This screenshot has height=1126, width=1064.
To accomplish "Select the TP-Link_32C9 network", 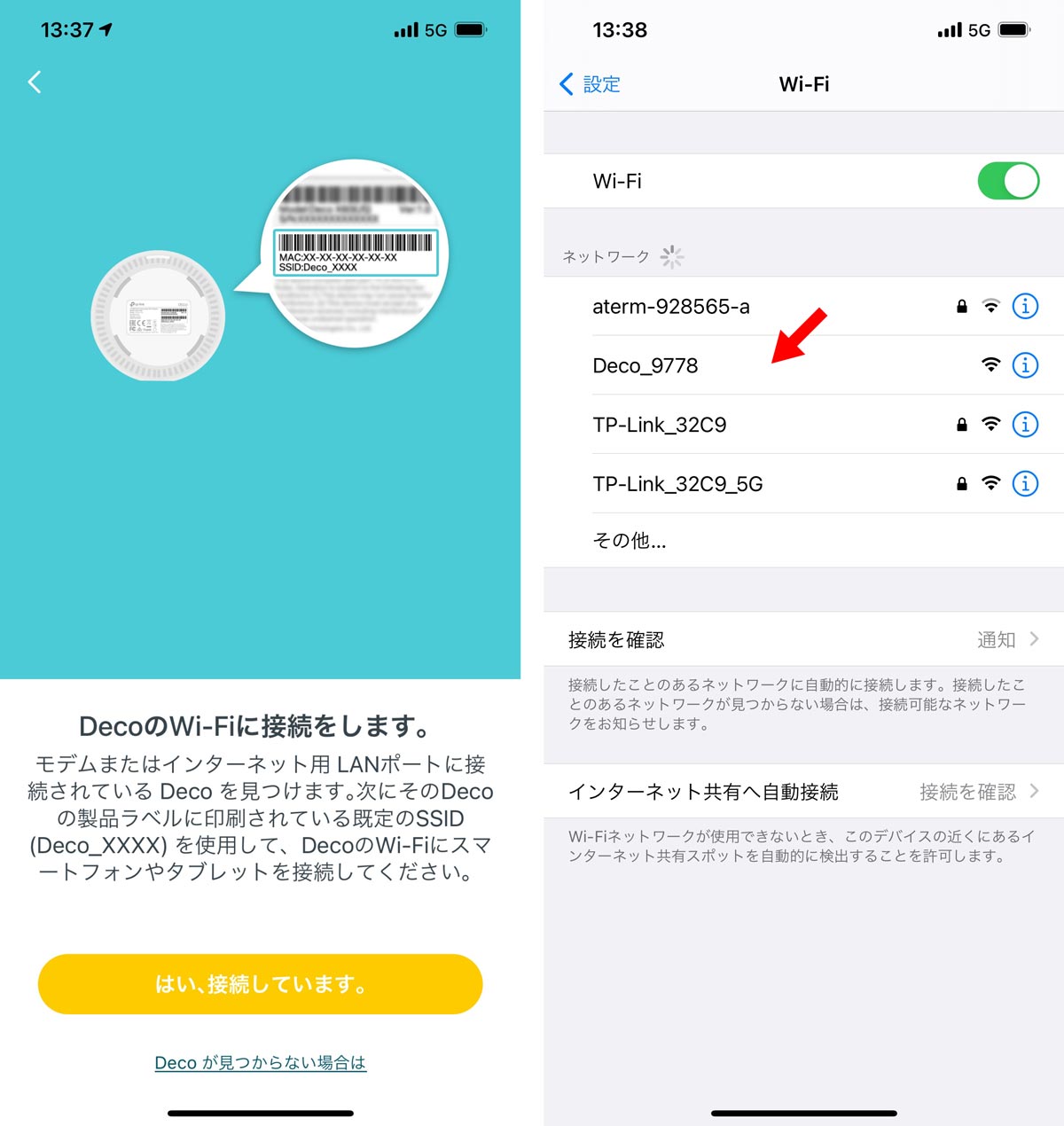I will tap(660, 425).
